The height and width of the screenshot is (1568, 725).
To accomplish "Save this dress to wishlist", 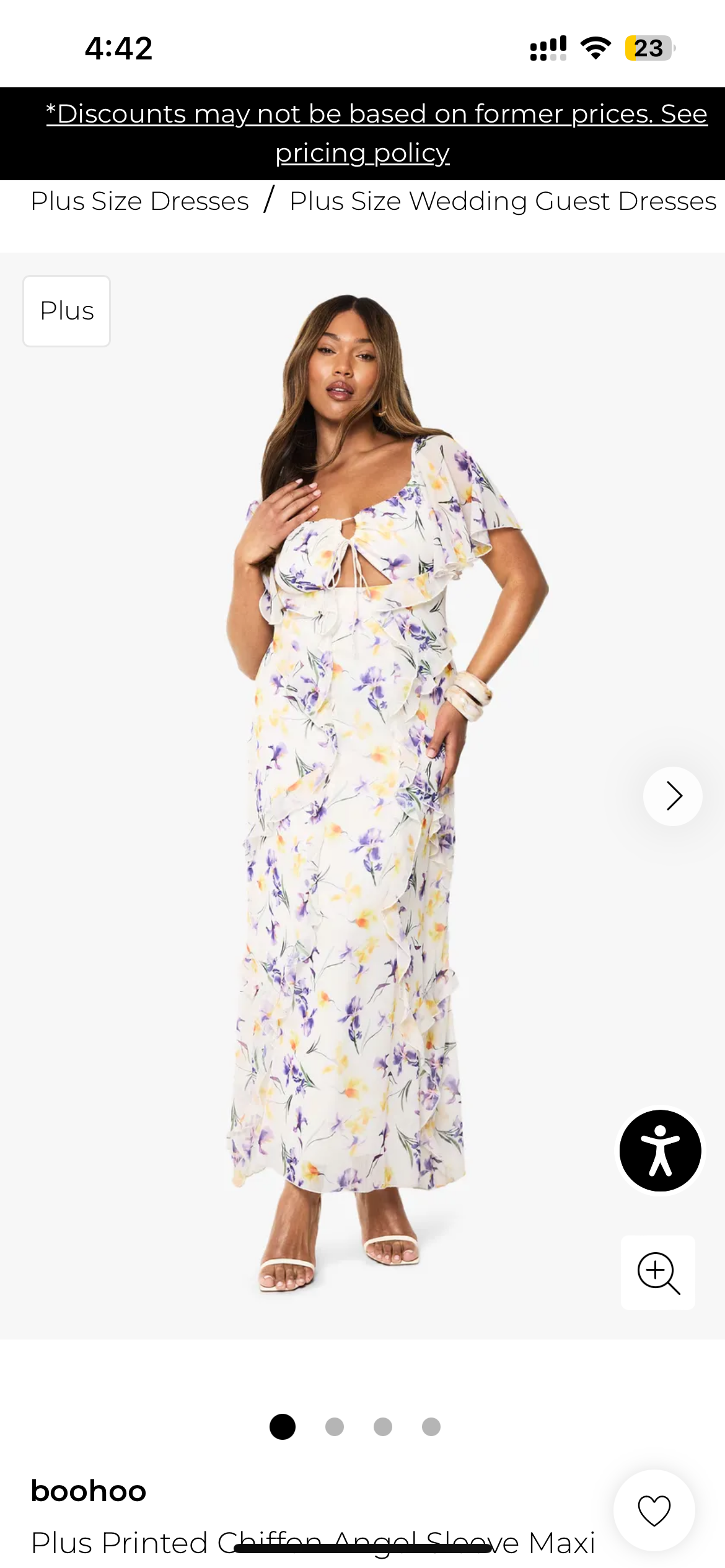I will click(x=654, y=1510).
